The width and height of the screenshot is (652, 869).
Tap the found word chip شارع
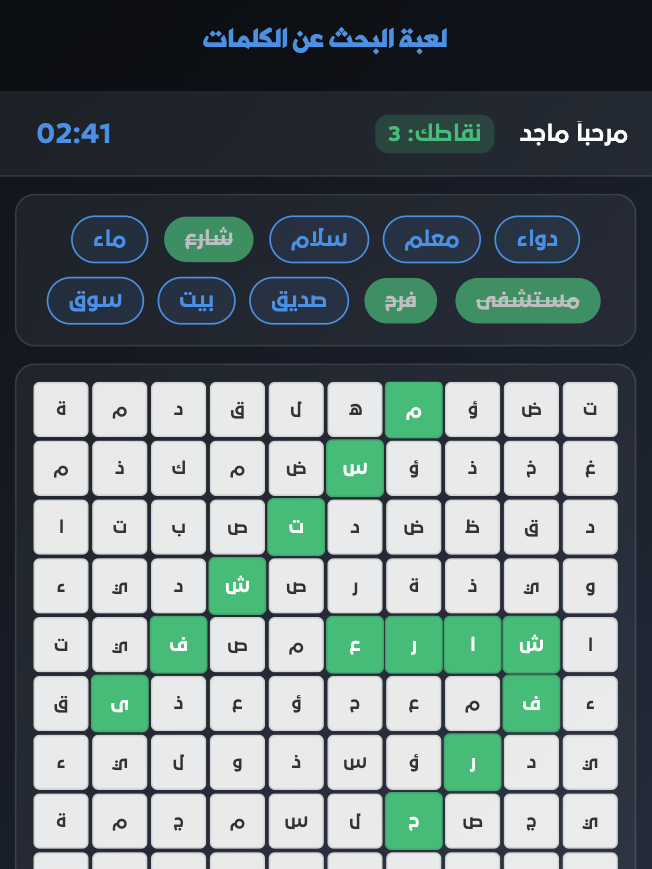click(209, 240)
